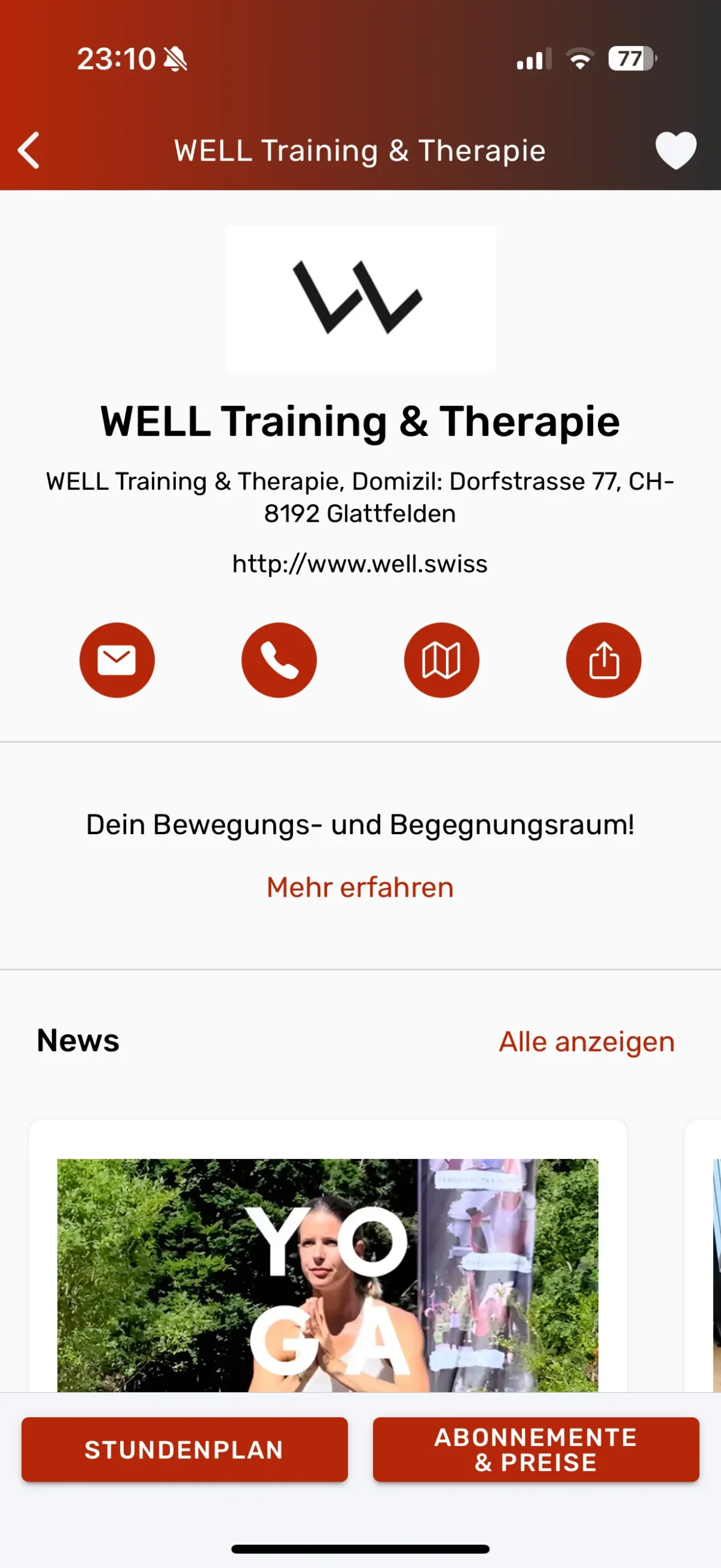Send an email to the studio
The width and height of the screenshot is (721, 1568).
pos(117,660)
